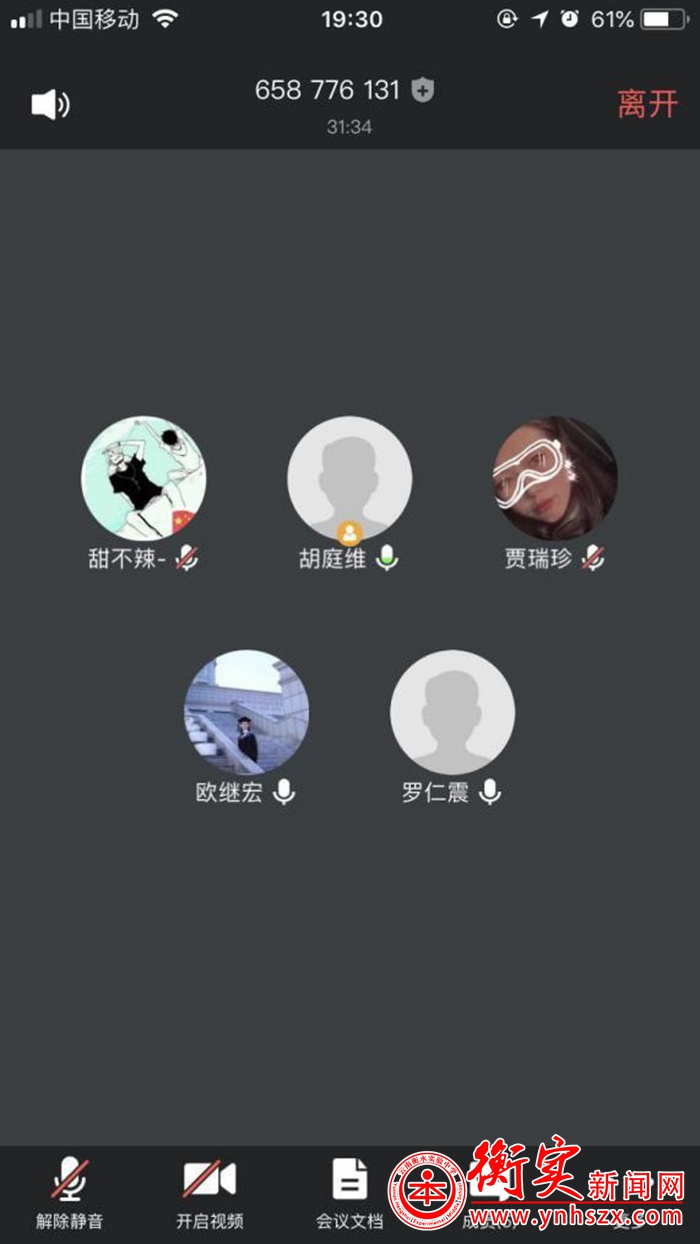Open meeting info next to the meeting number
700x1244 pixels.
424,91
